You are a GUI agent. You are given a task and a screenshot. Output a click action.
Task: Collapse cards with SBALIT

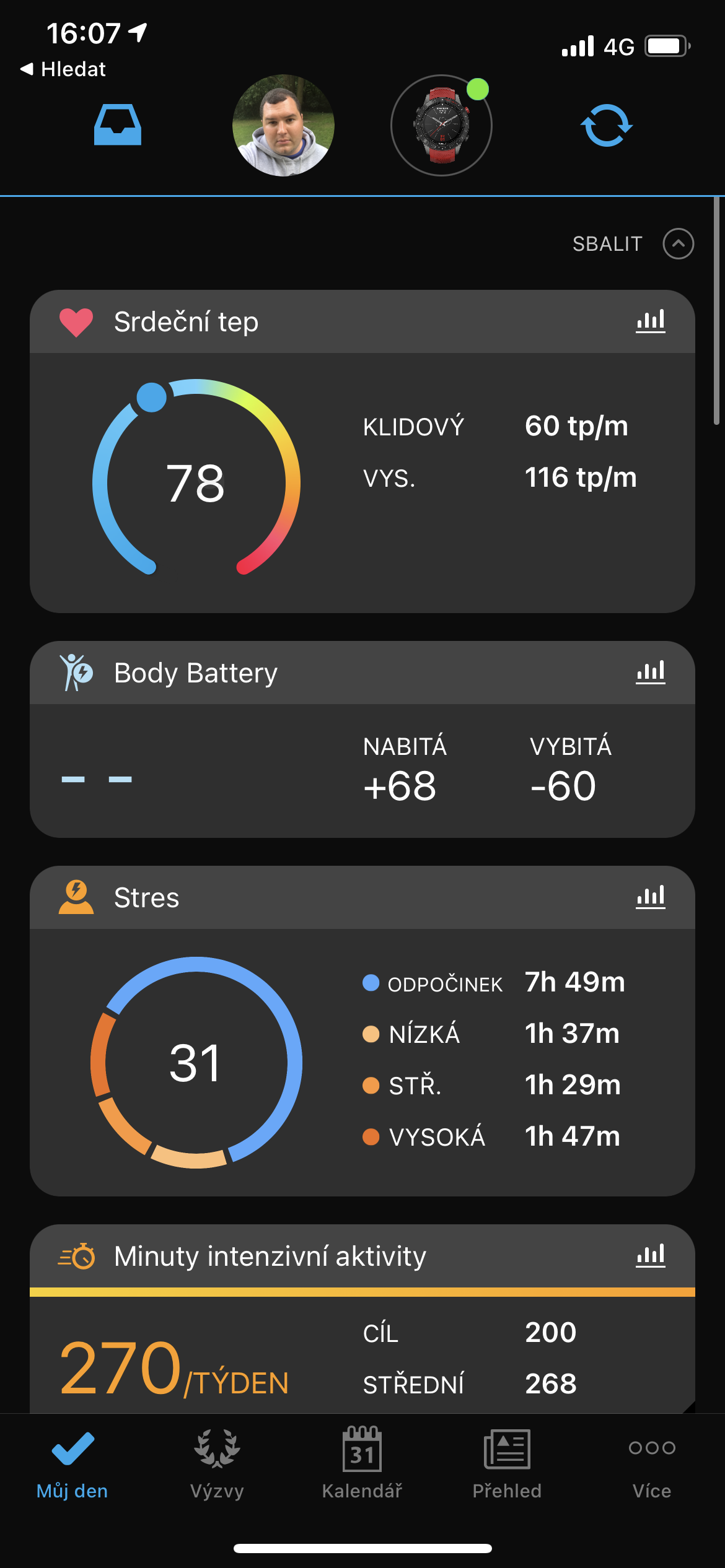click(632, 243)
